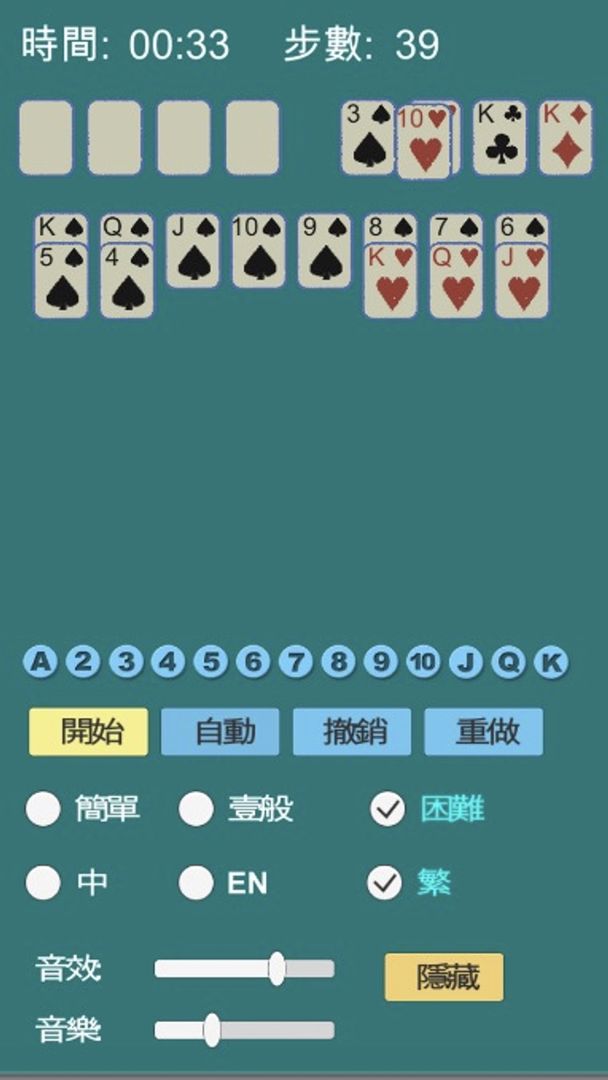
Task: Redo move with 重做 button
Action: 484,732
